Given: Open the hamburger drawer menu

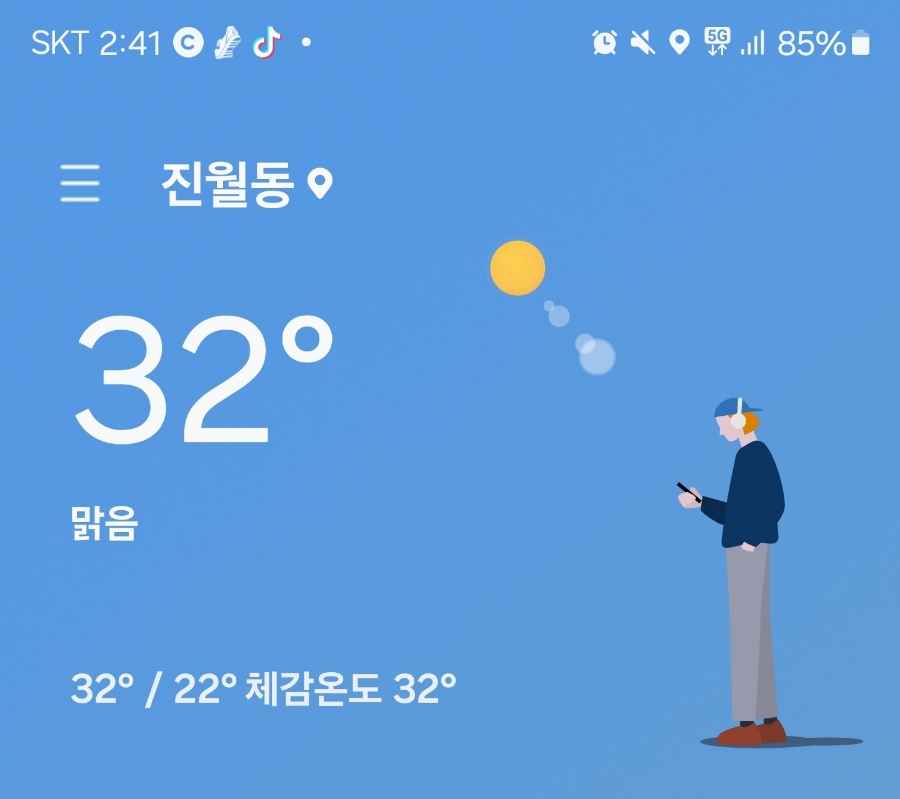Looking at the screenshot, I should pyautogui.click(x=80, y=184).
